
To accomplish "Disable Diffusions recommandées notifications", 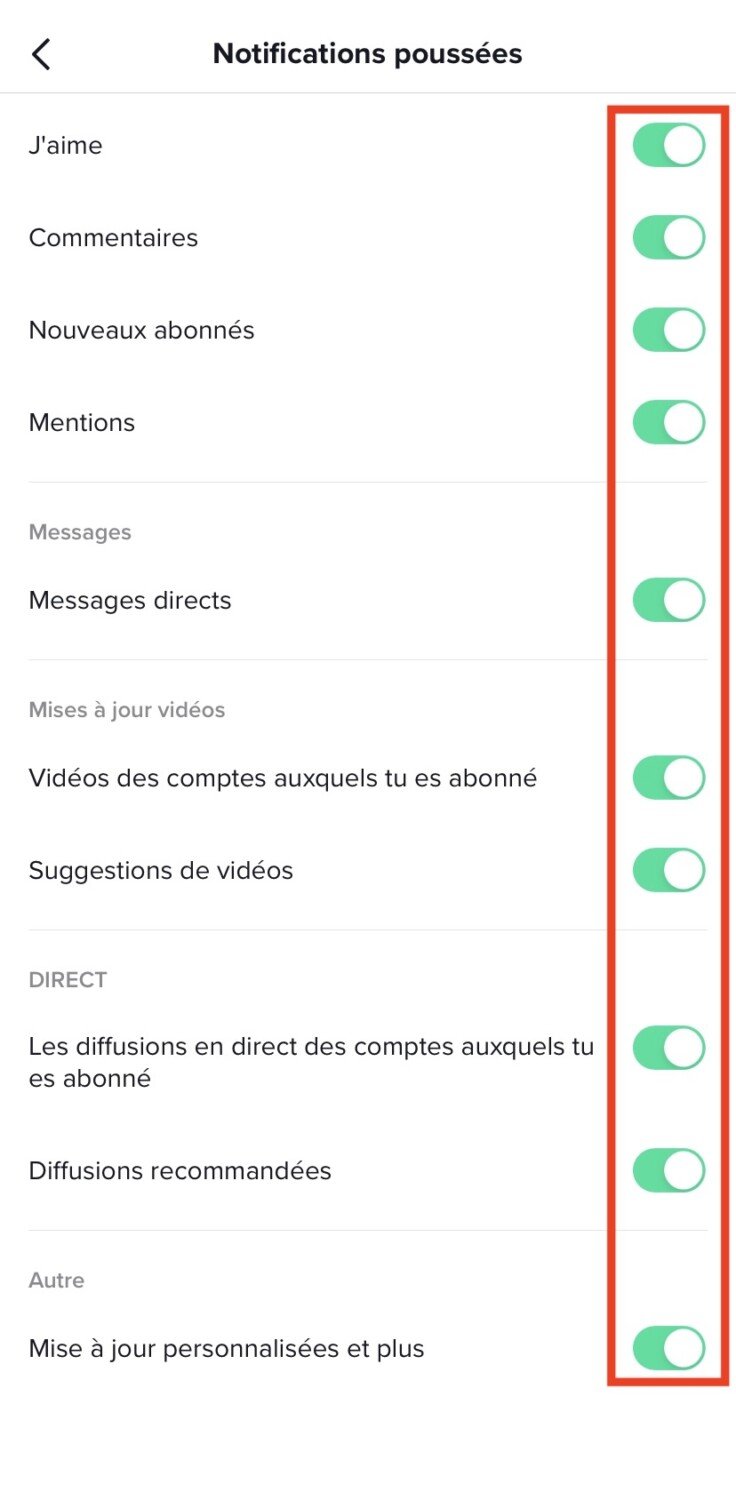I will tap(668, 1171).
